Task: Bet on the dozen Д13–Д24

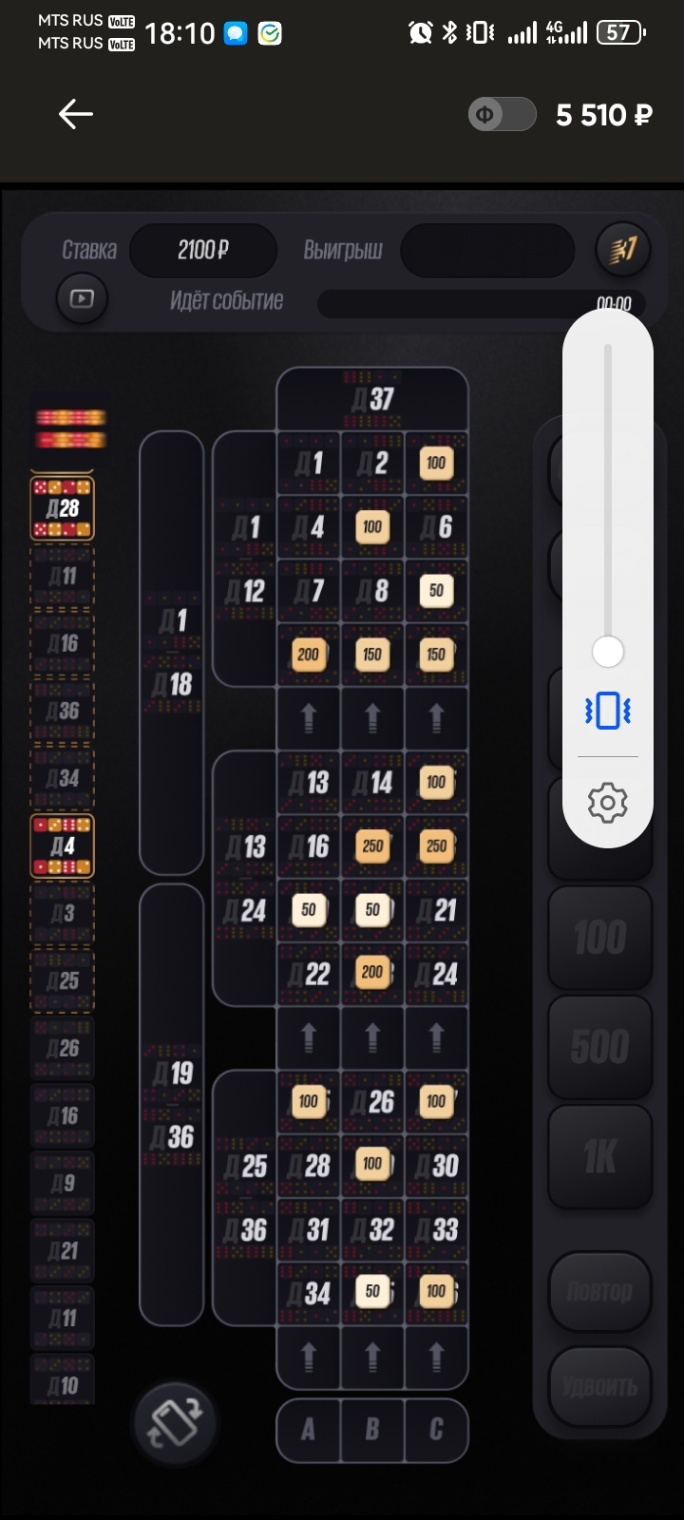Action: (244, 878)
